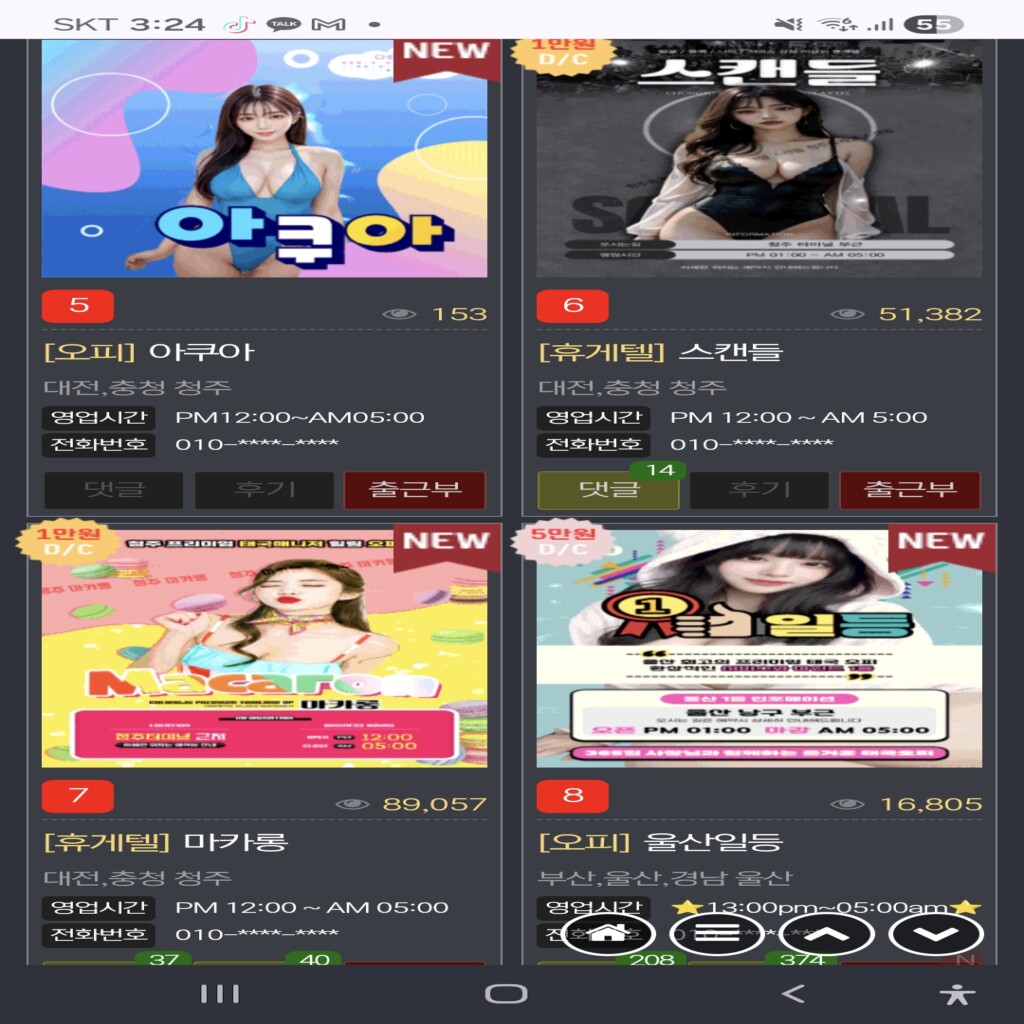Tap 댓글 button under 아쿠아
This screenshot has height=1024, width=1024.
tap(114, 490)
